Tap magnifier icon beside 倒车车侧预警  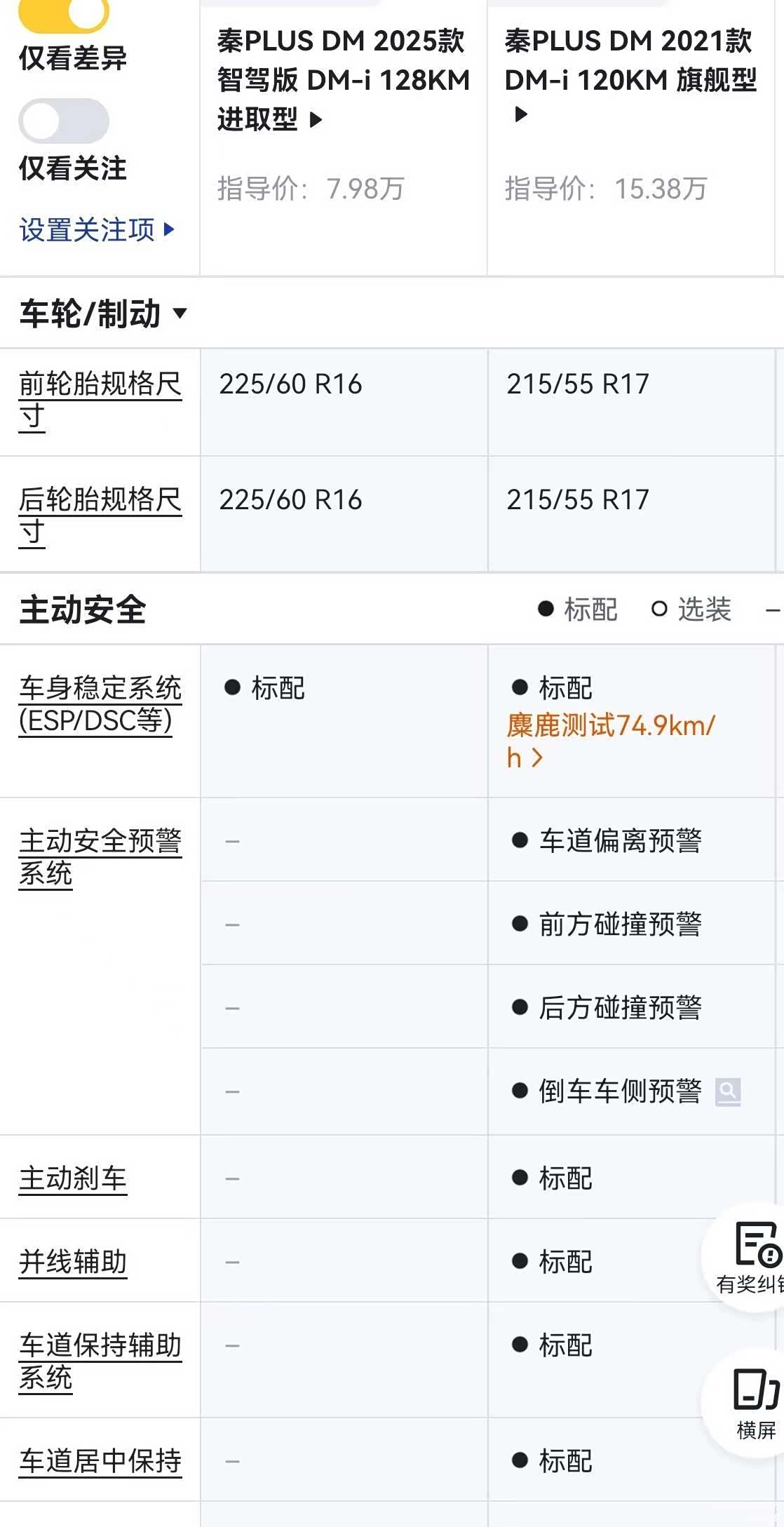[x=728, y=1091]
